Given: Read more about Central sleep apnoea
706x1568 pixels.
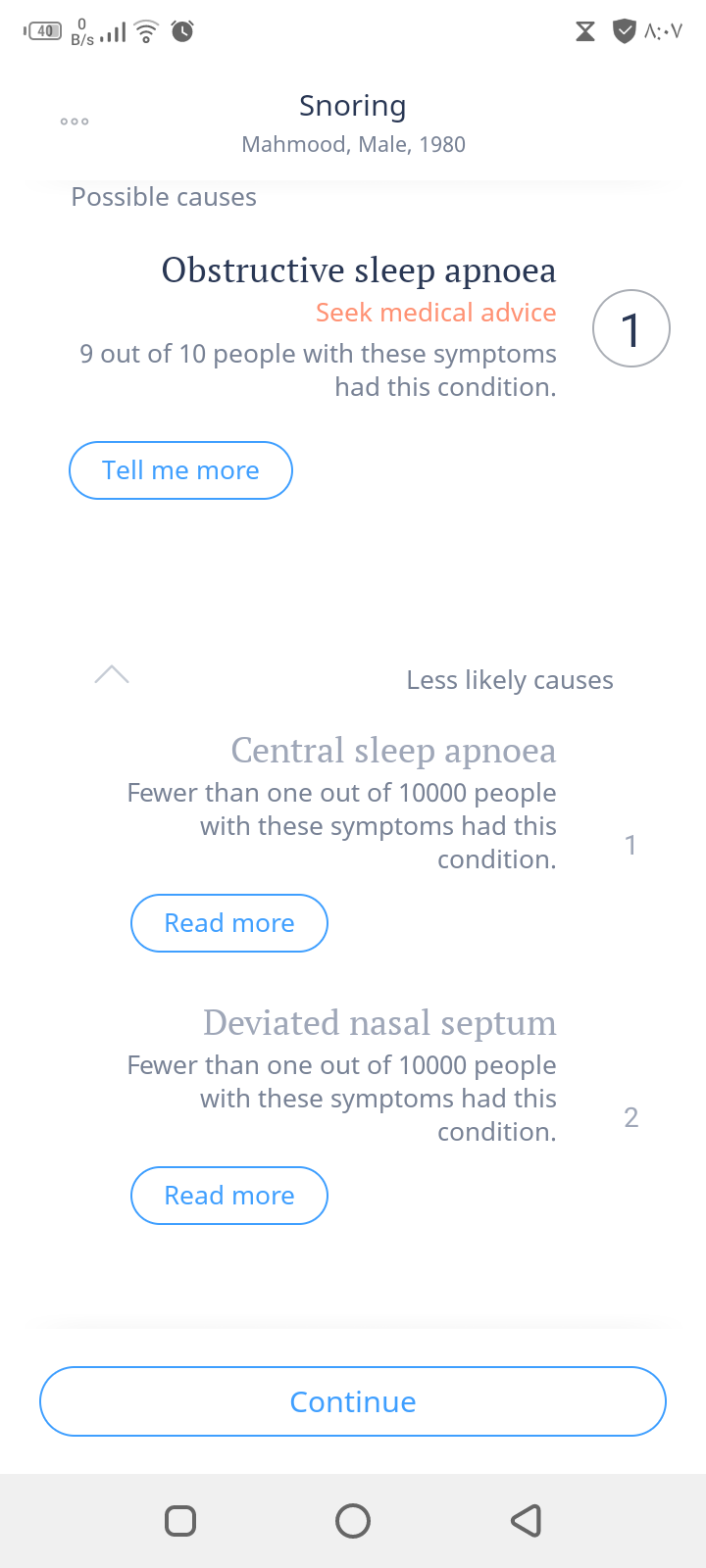Looking at the screenshot, I should (228, 923).
